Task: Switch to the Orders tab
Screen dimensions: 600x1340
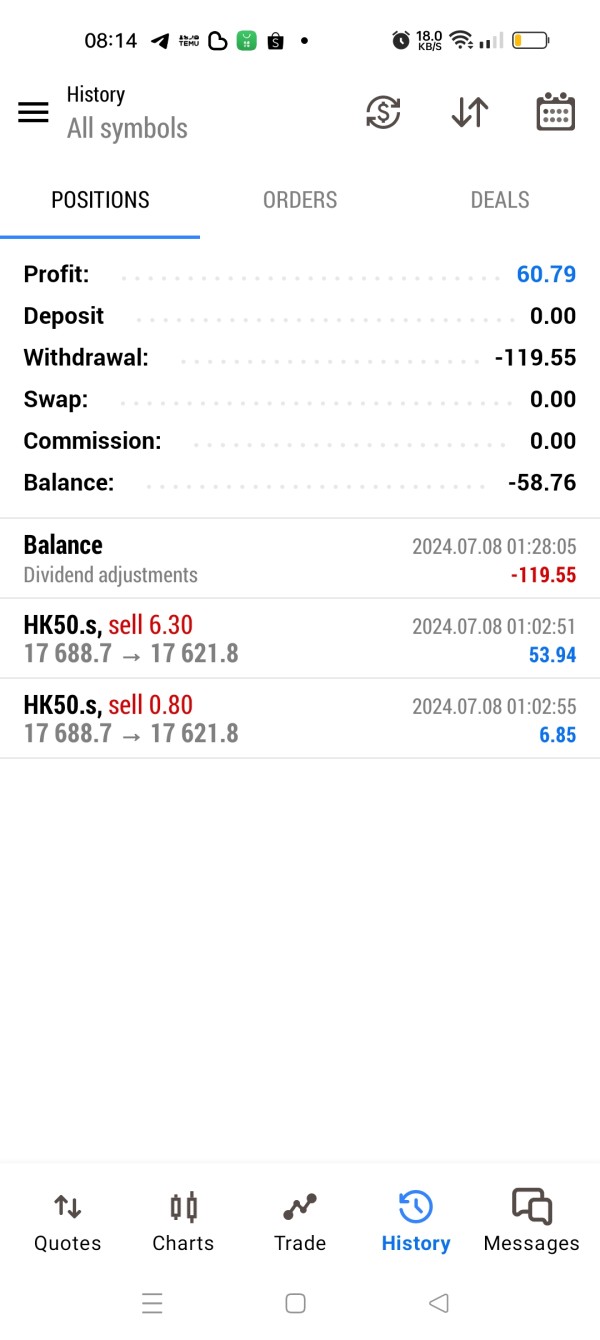Action: pos(300,200)
